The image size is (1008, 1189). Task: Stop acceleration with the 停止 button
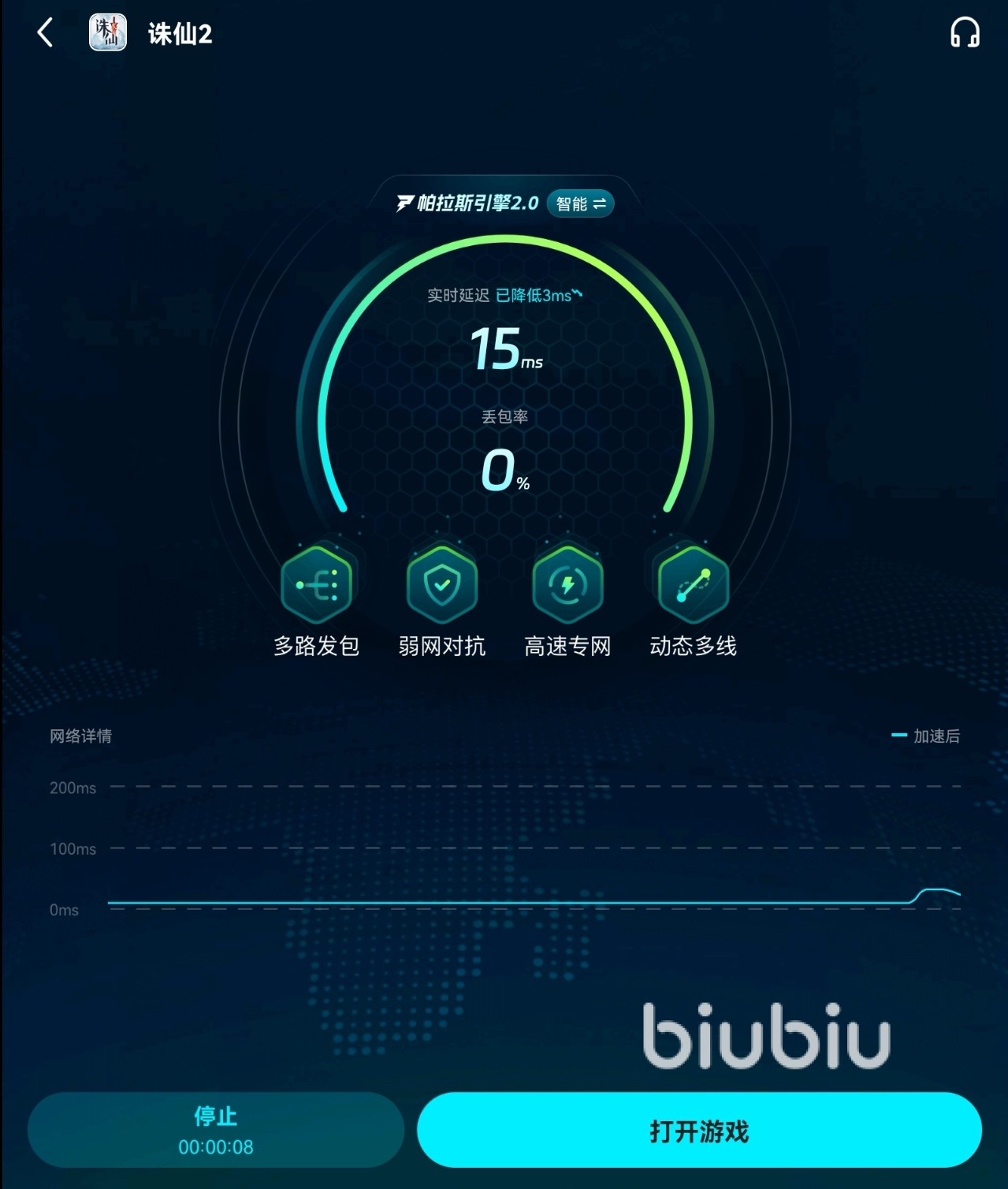[x=216, y=1129]
